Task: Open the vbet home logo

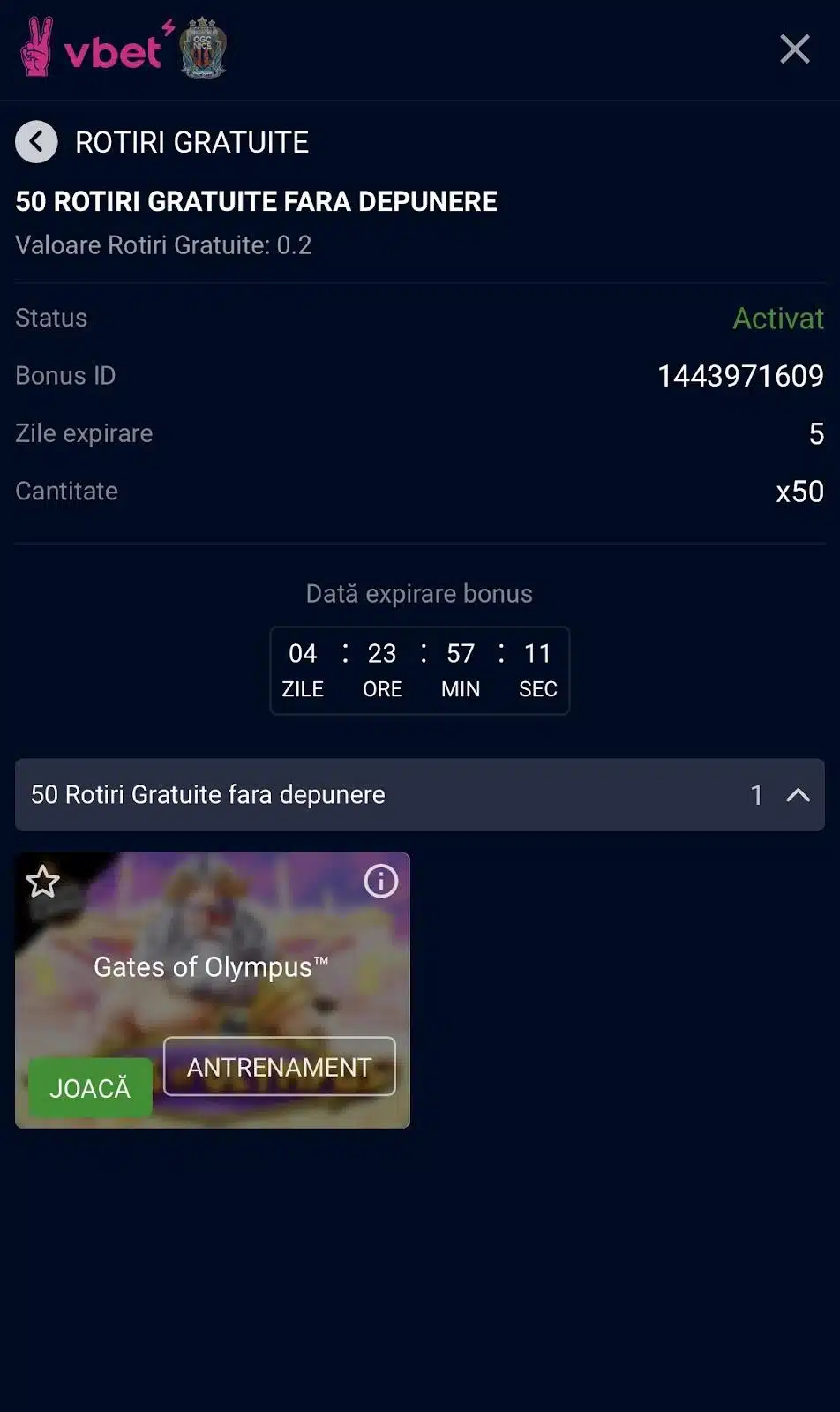Action: [93, 50]
